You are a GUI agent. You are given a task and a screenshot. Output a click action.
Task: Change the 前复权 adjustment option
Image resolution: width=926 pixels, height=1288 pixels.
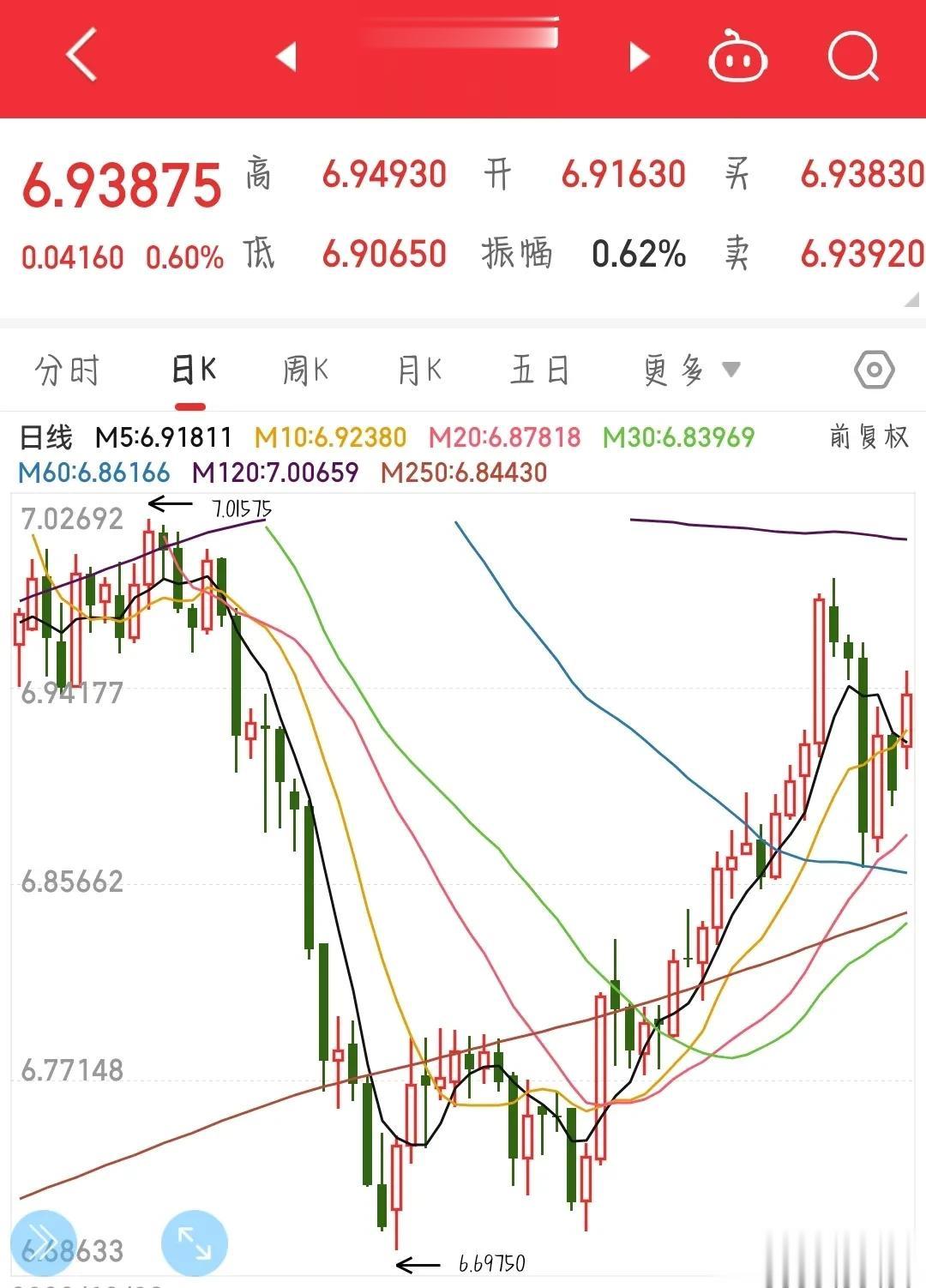pyautogui.click(x=869, y=437)
